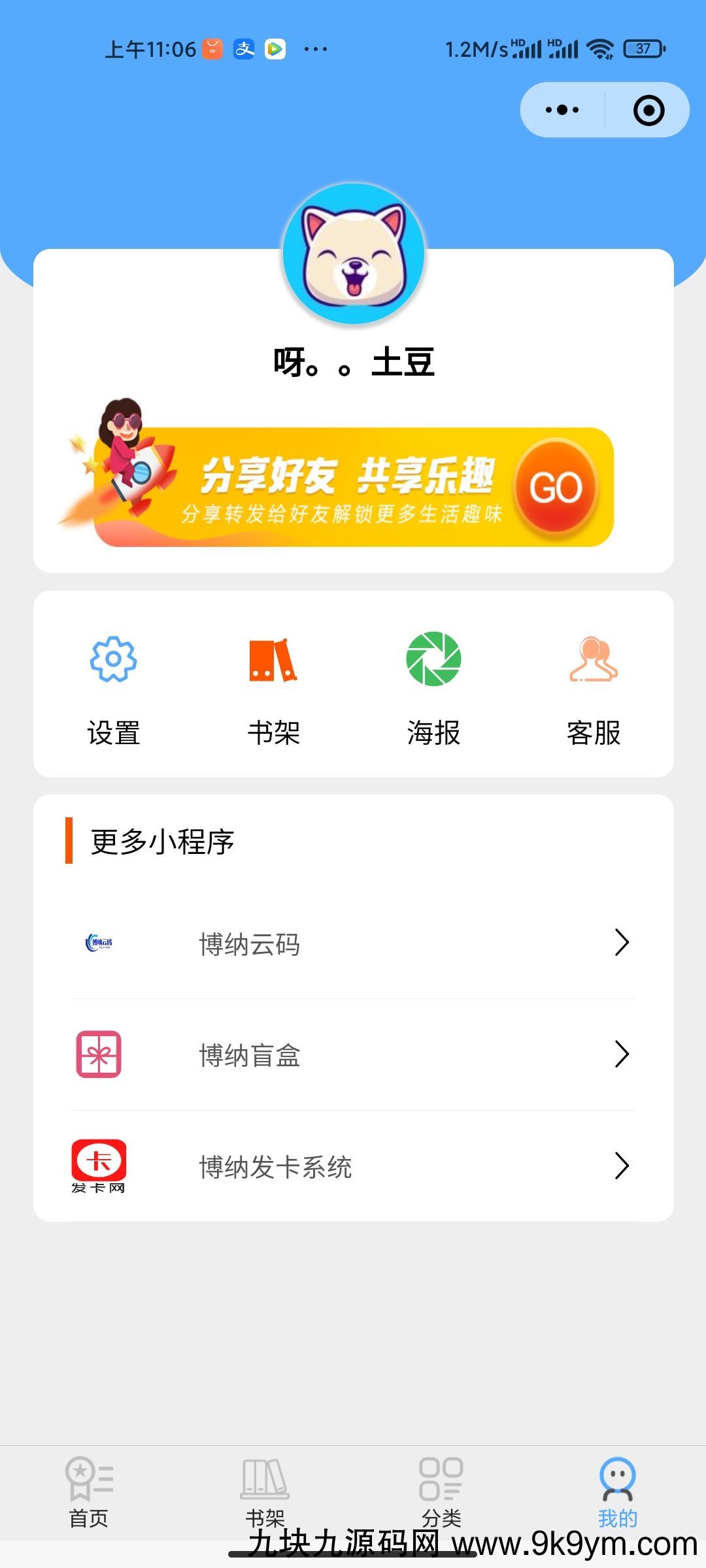Close the mini program with the circle icon

pos(648,110)
